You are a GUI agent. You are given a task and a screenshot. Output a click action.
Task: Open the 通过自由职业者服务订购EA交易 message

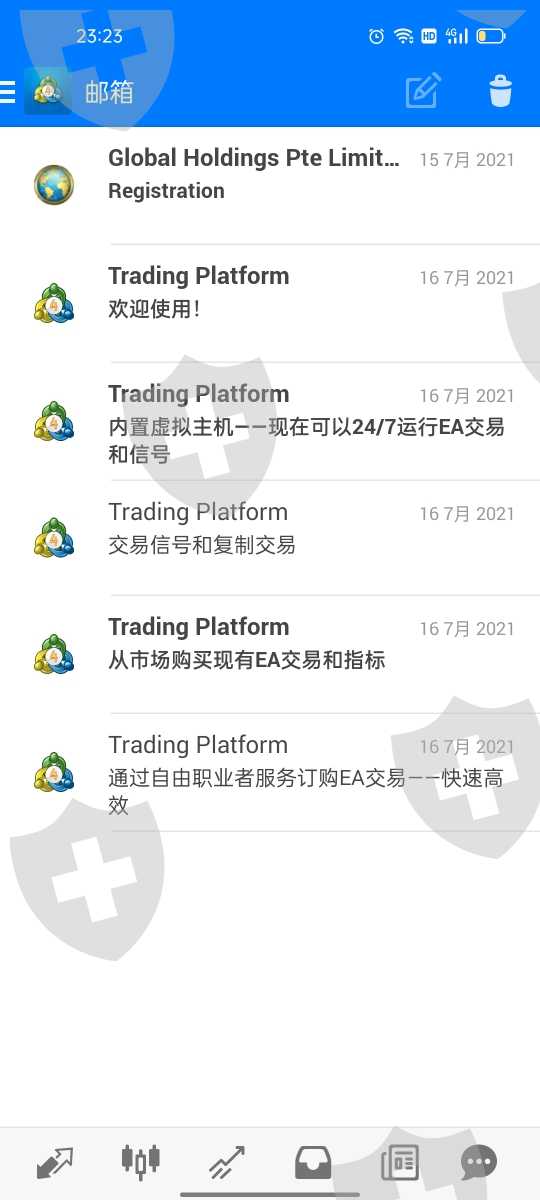tap(270, 772)
